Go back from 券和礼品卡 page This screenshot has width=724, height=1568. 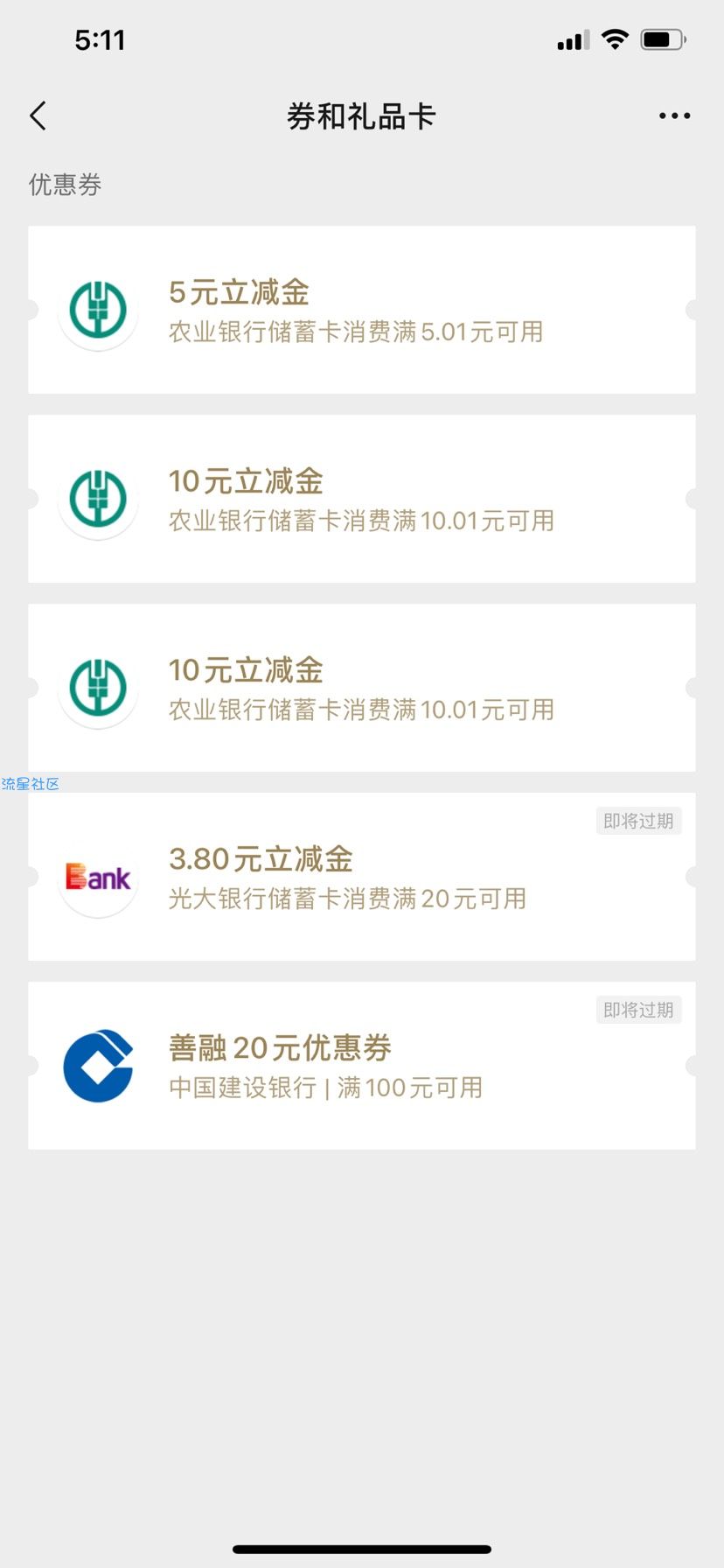pos(38,115)
